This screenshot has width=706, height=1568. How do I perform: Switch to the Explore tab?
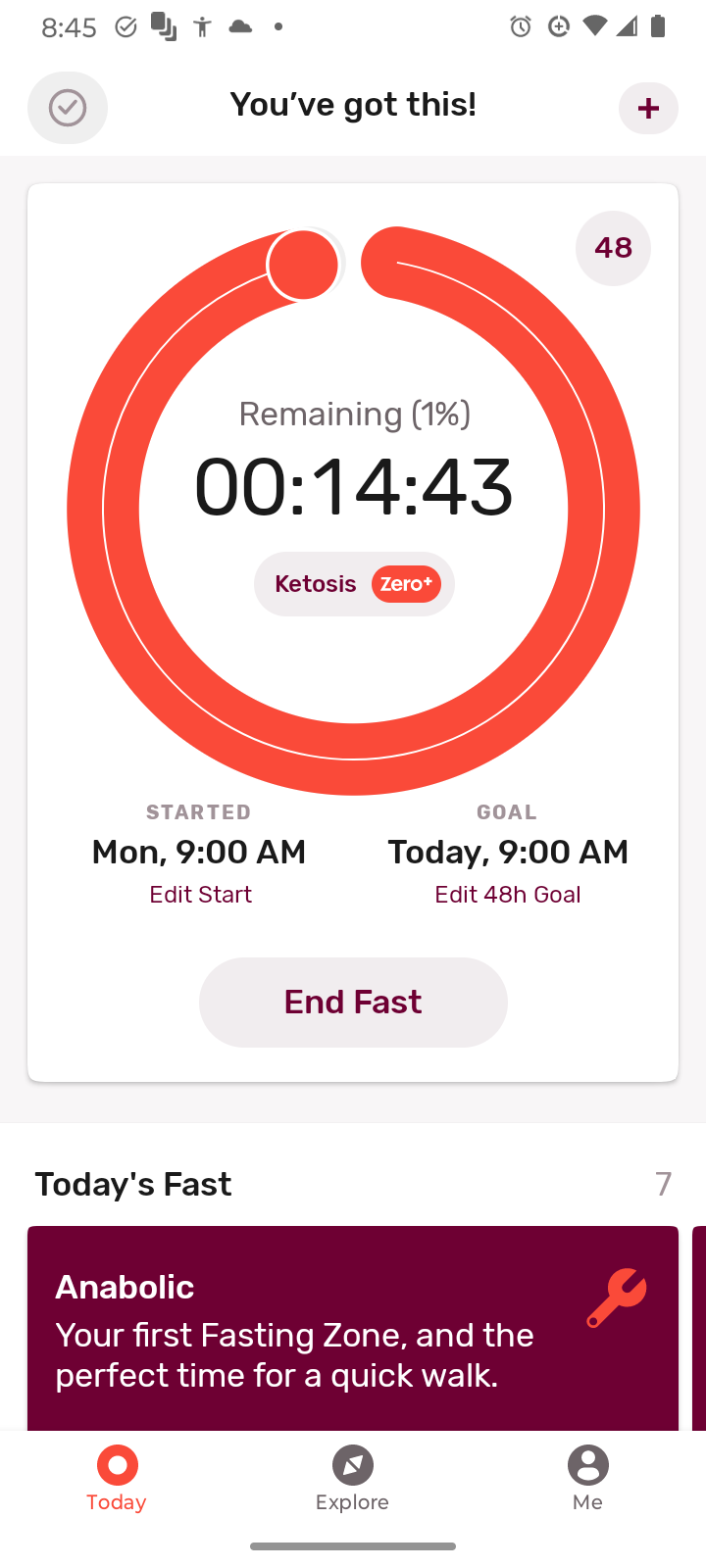click(x=352, y=1479)
